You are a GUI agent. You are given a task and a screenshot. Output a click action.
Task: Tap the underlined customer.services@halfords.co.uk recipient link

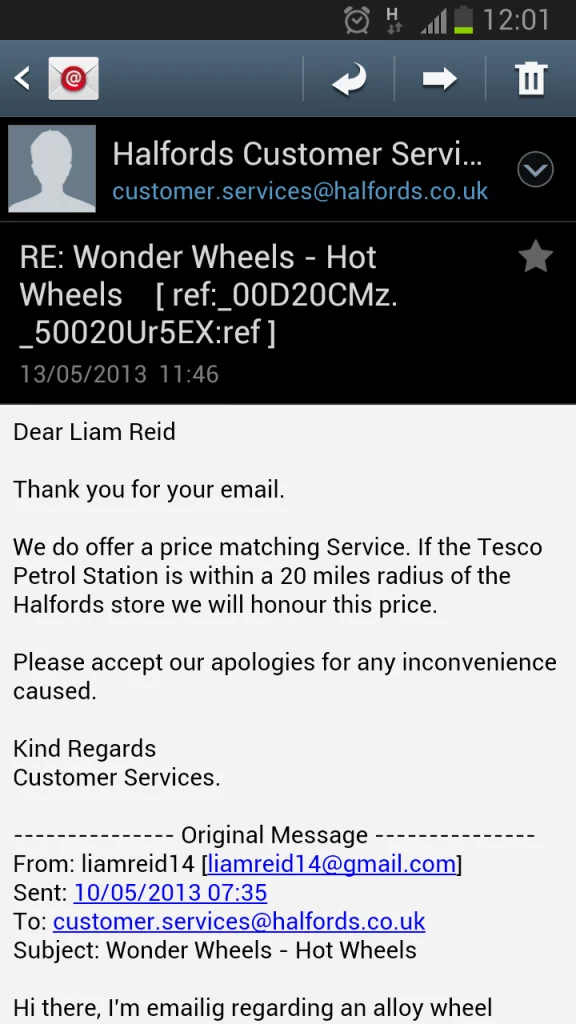point(239,921)
